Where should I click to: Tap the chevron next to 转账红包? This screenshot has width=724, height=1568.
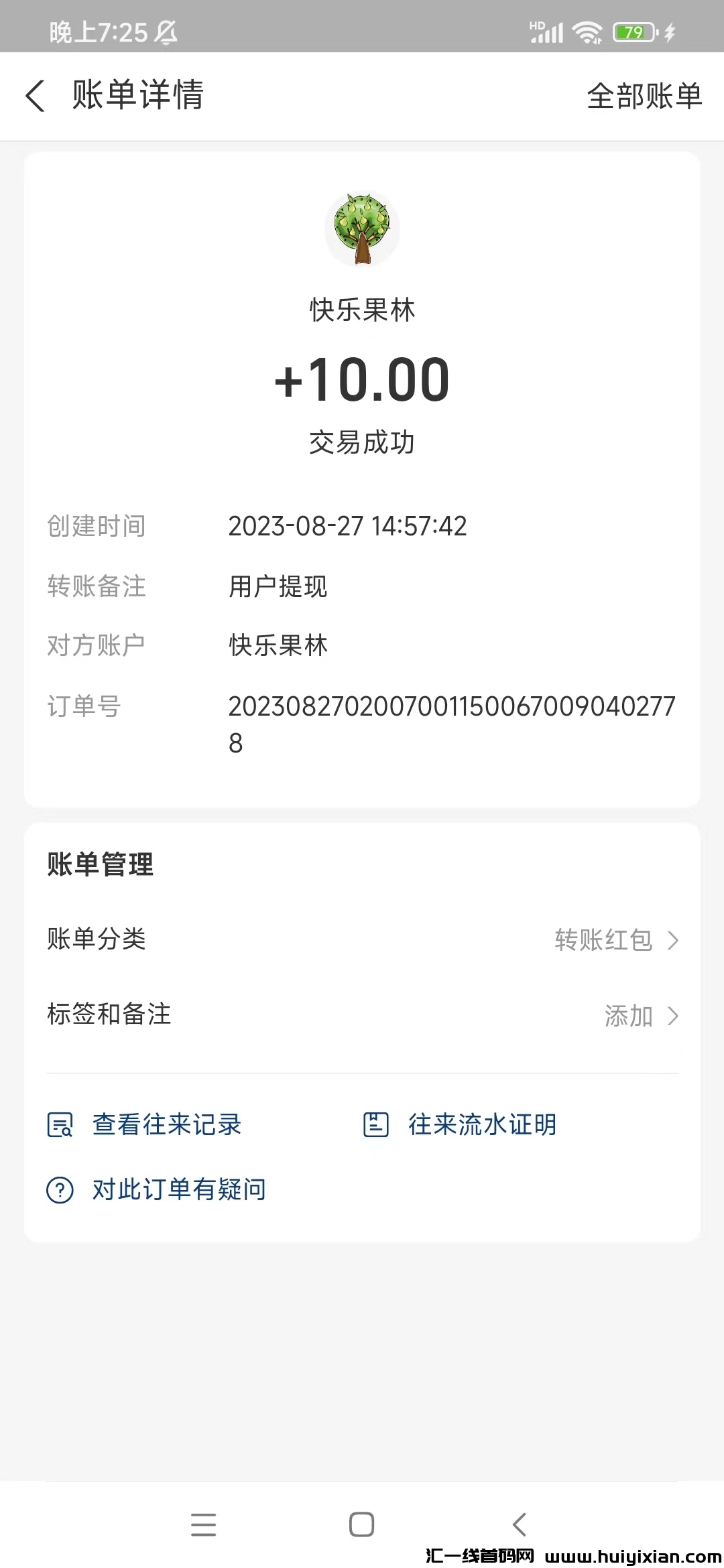pyautogui.click(x=674, y=940)
